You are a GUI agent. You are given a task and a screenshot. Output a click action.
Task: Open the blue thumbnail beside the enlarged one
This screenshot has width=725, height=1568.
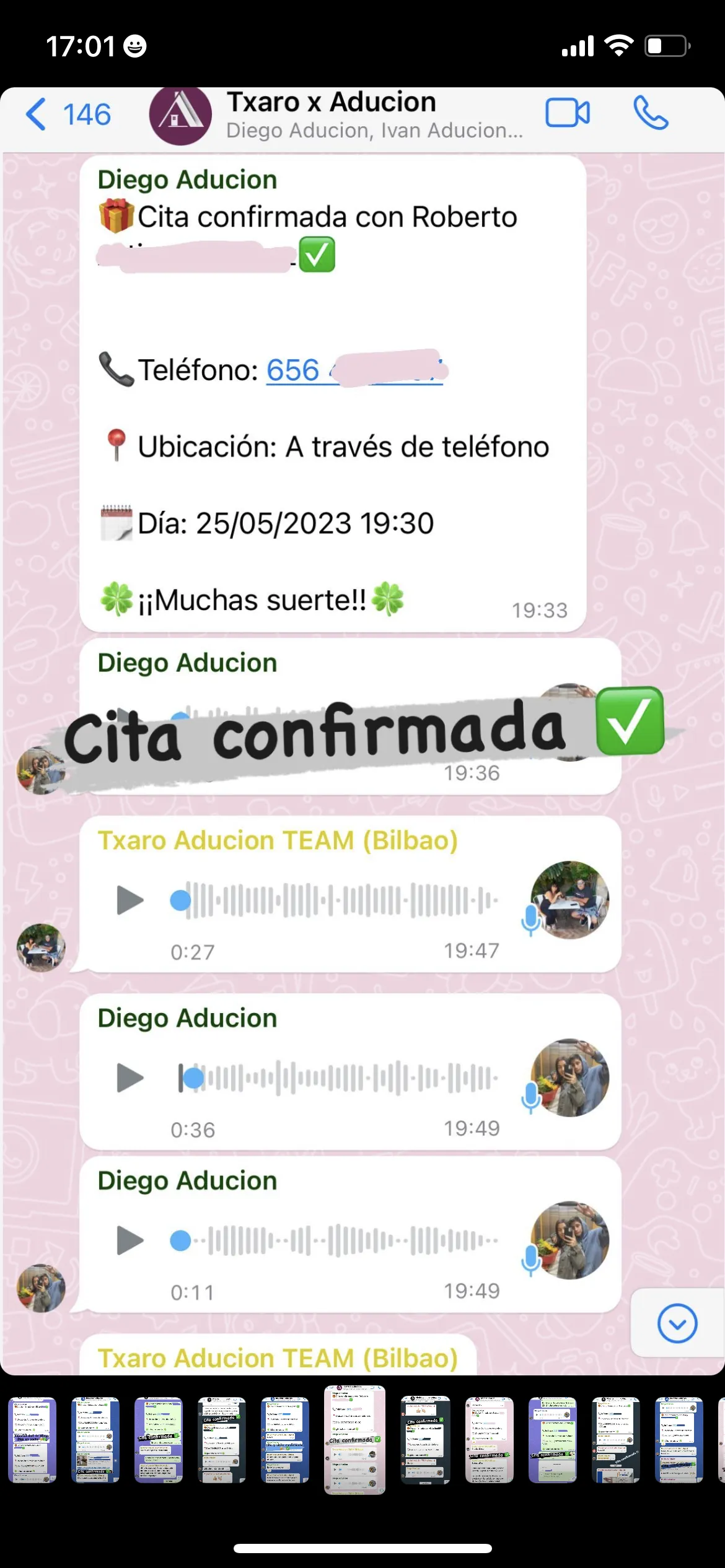click(285, 1439)
